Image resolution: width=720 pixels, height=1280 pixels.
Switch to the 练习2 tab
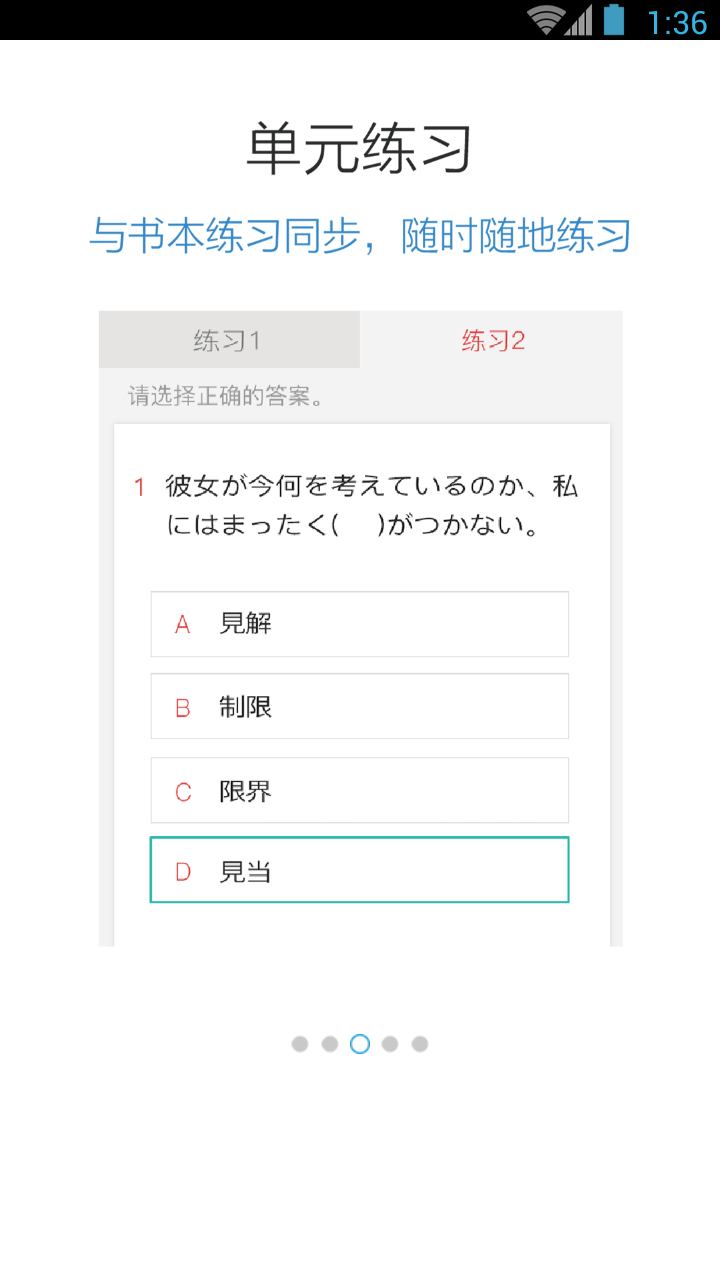(492, 339)
